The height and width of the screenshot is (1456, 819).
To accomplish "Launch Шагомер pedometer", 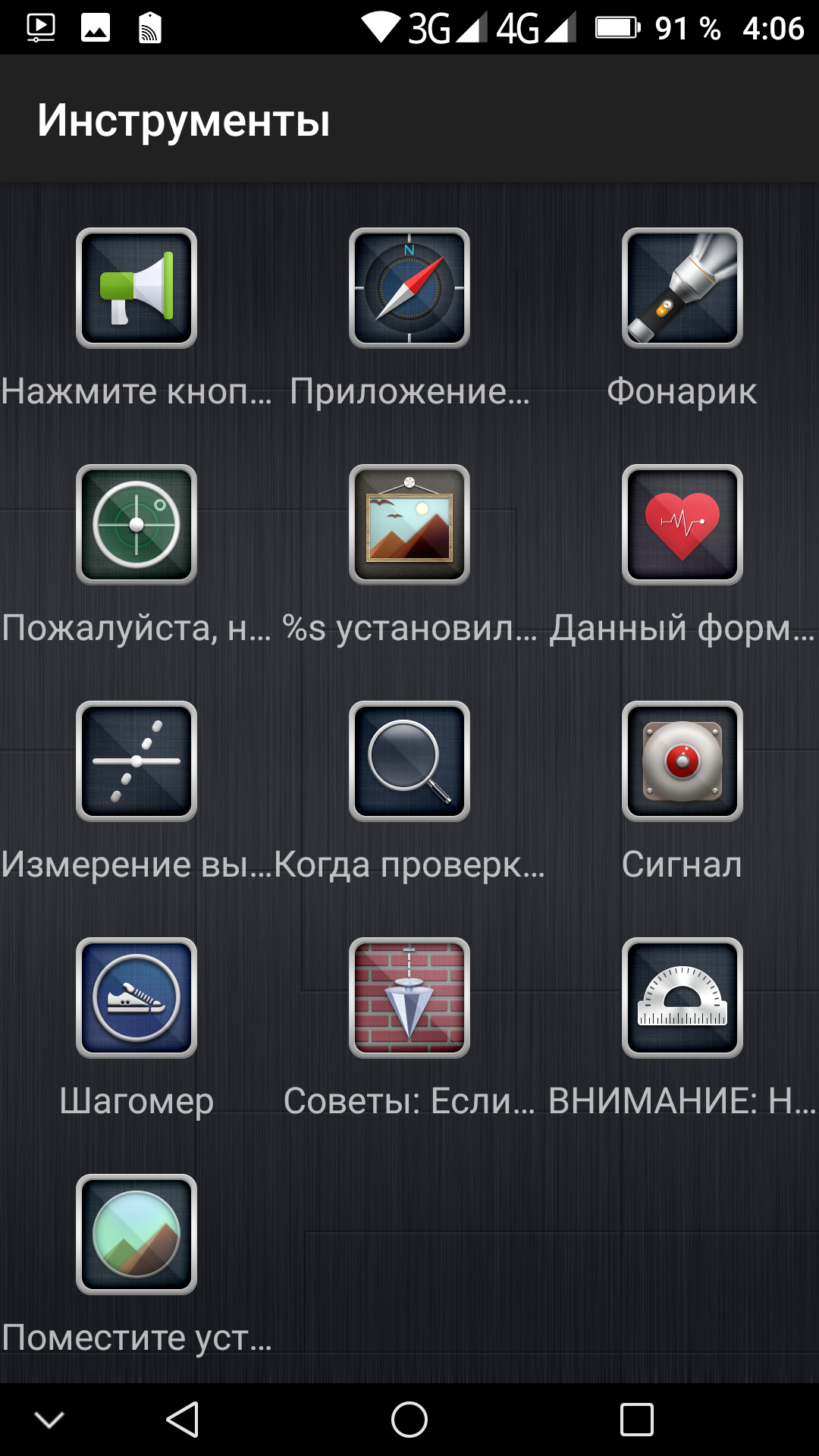I will pyautogui.click(x=136, y=998).
